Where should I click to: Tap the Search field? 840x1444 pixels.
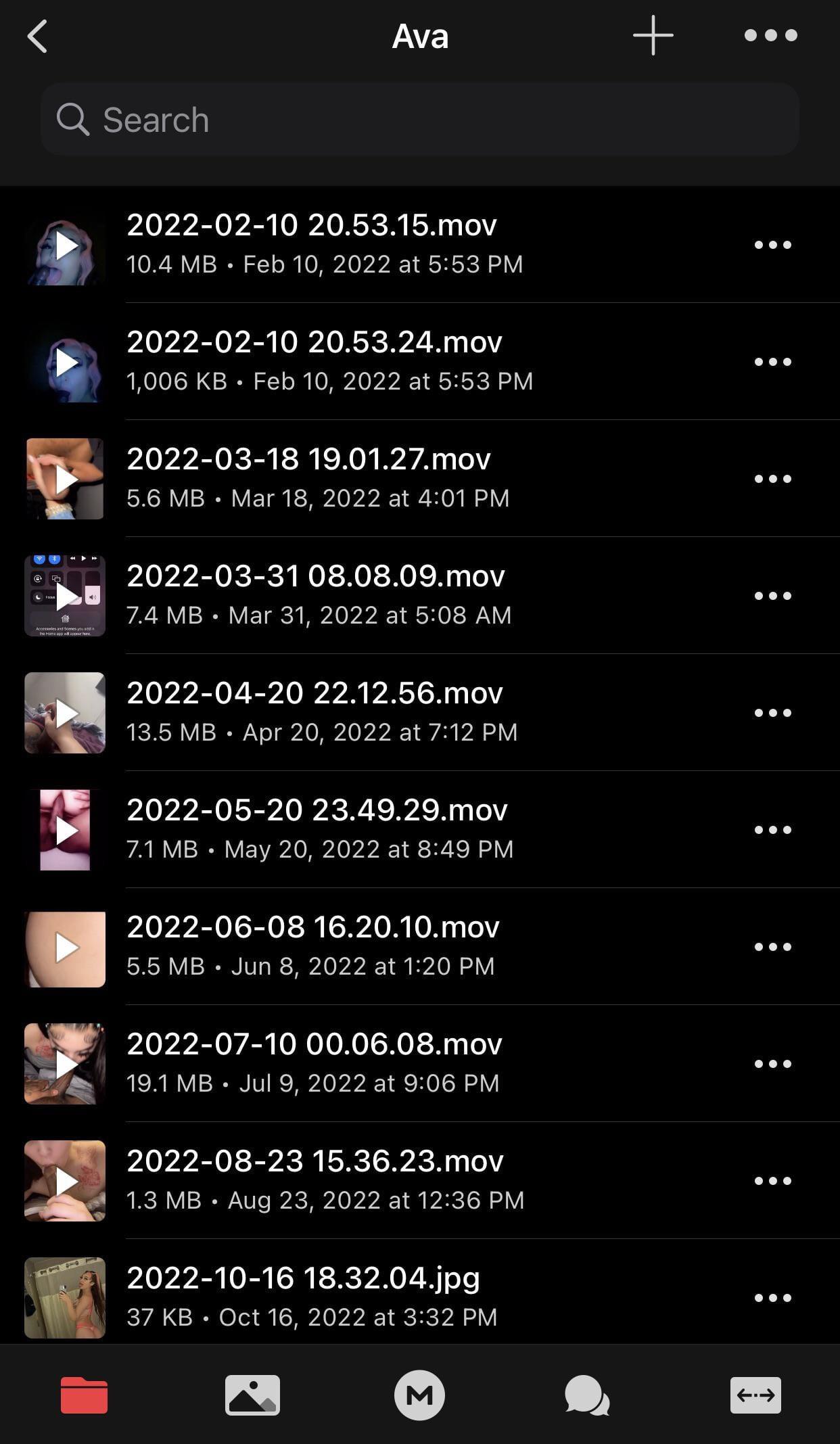[x=419, y=120]
